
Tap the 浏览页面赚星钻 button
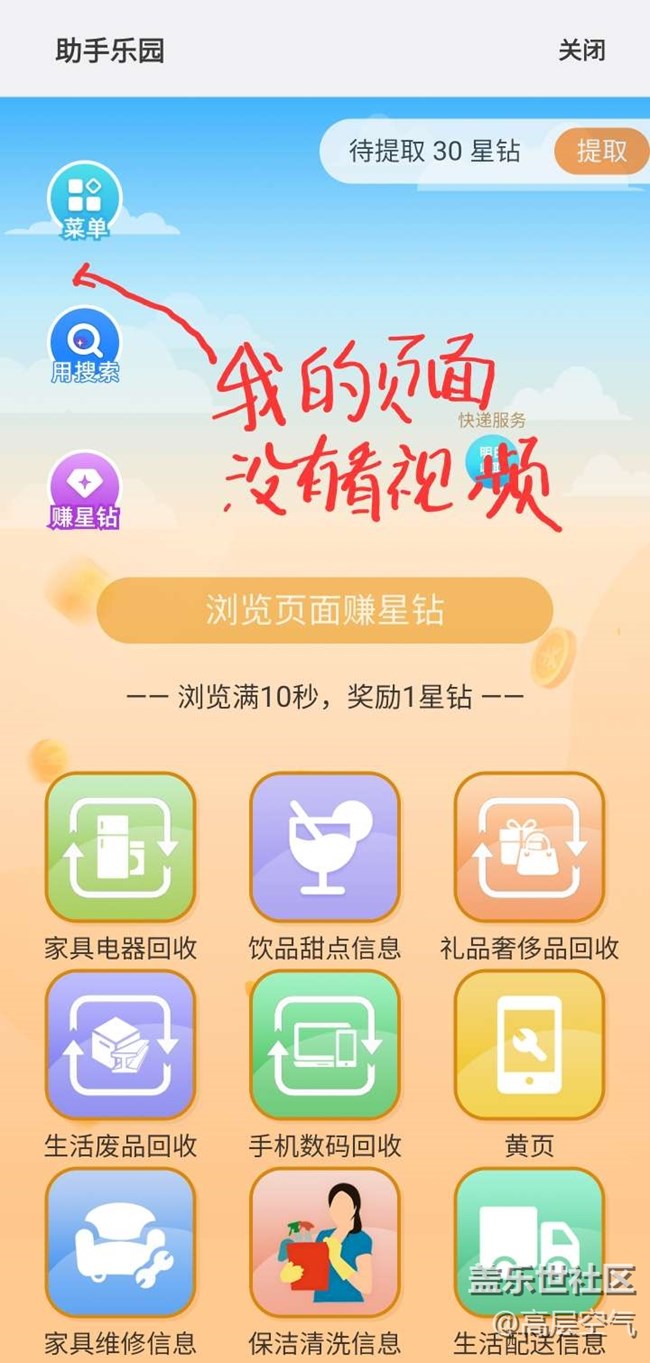point(324,610)
